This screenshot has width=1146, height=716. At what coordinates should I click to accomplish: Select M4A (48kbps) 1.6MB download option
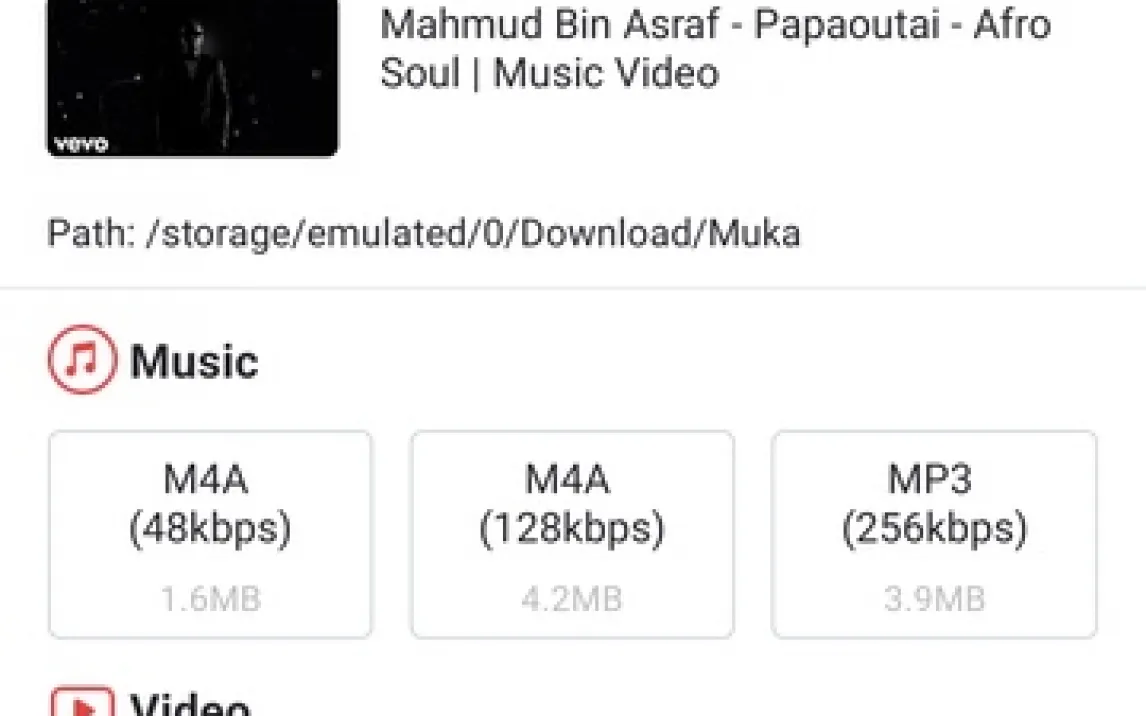tap(210, 535)
